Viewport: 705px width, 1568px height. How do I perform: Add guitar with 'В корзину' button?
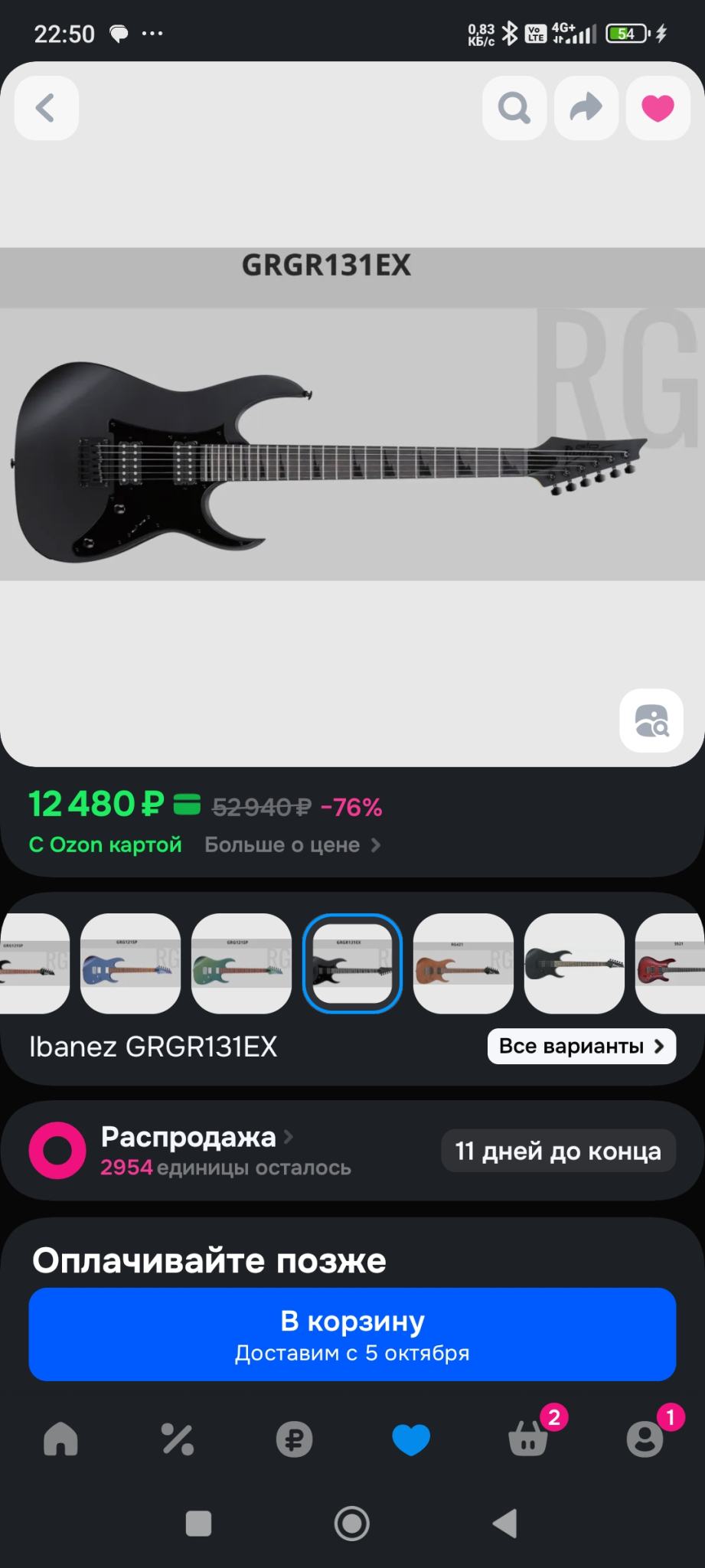tap(352, 1334)
